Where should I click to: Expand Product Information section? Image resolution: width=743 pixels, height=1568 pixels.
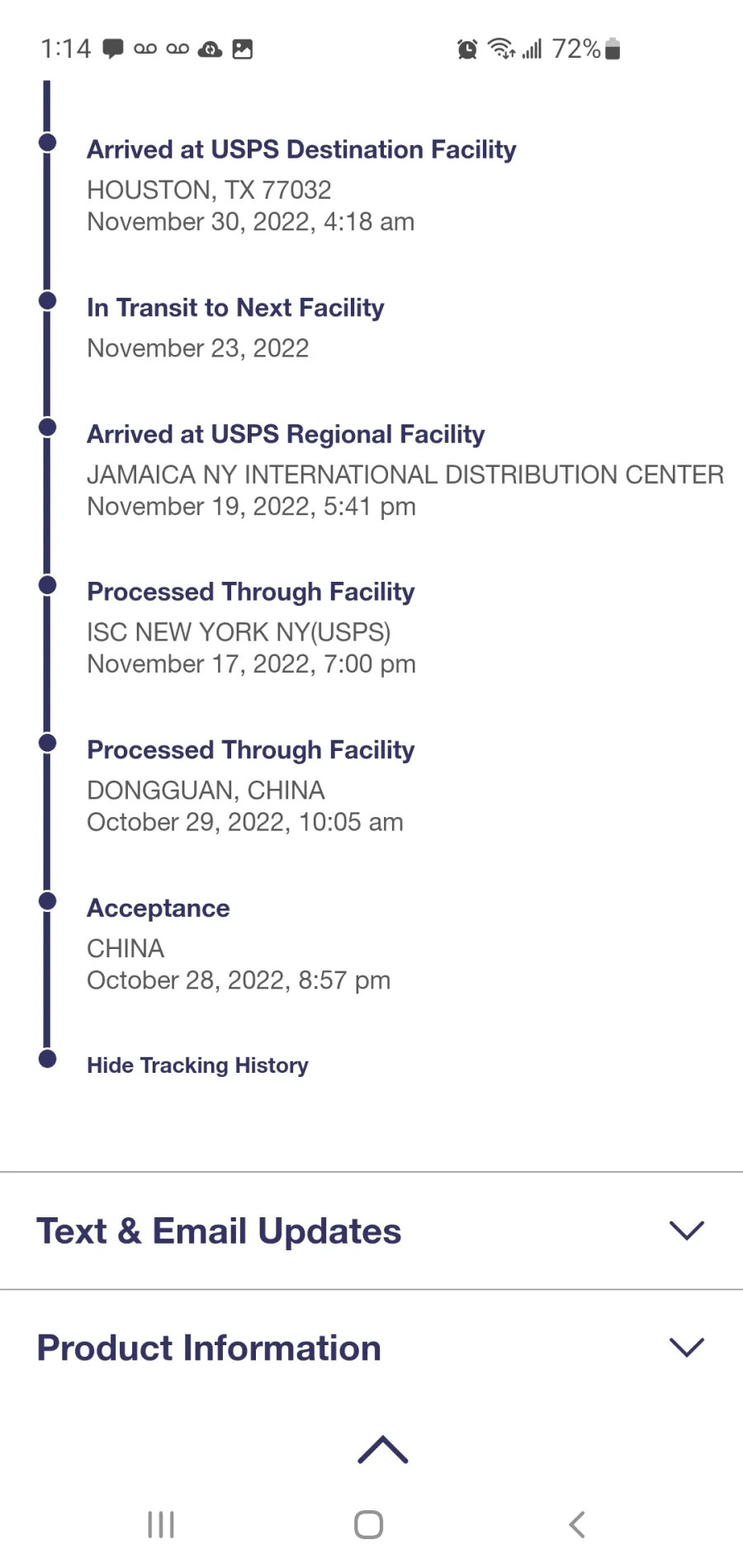371,1348
